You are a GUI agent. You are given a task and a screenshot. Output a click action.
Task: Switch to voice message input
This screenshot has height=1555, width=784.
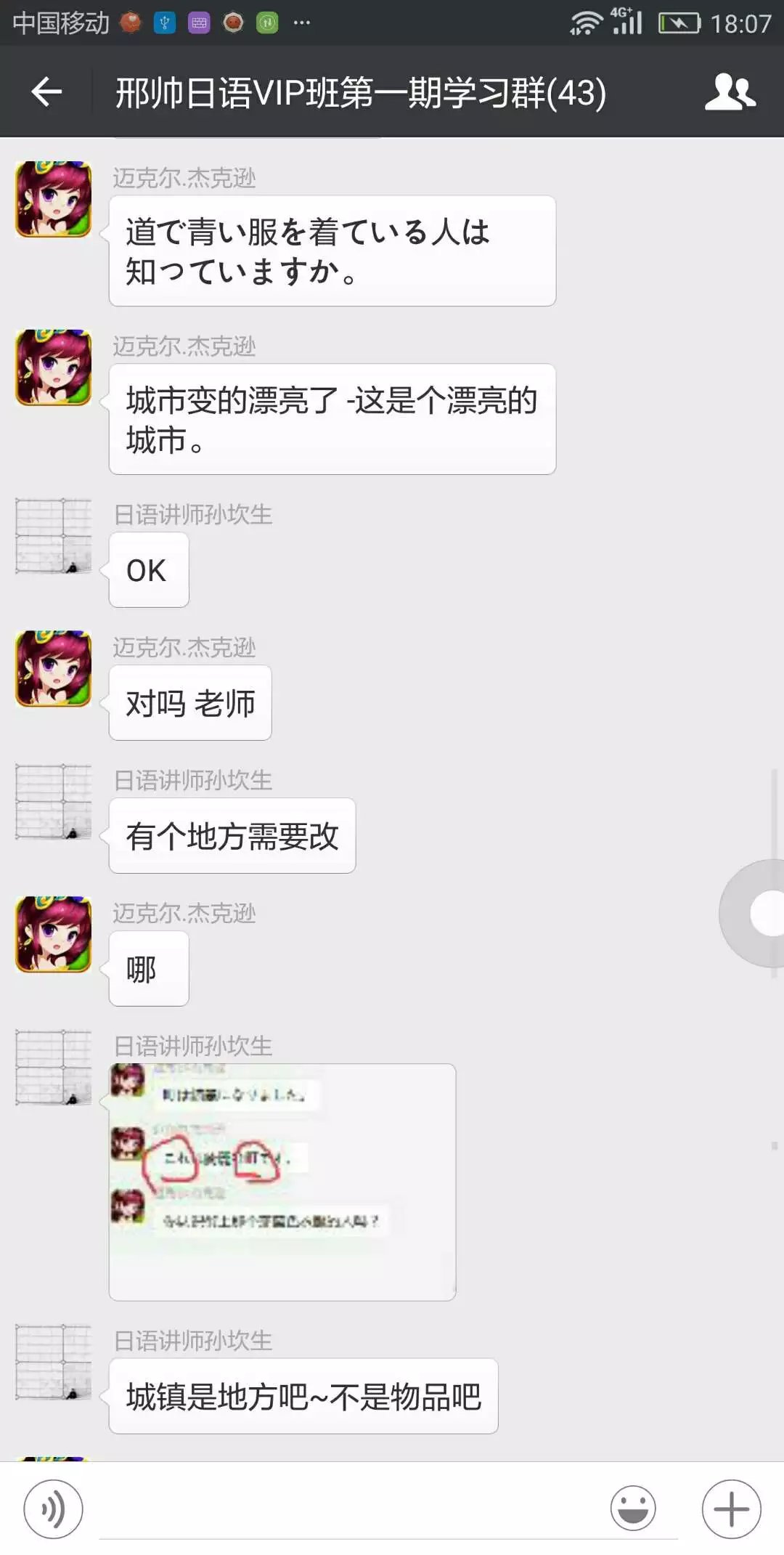tap(53, 1509)
